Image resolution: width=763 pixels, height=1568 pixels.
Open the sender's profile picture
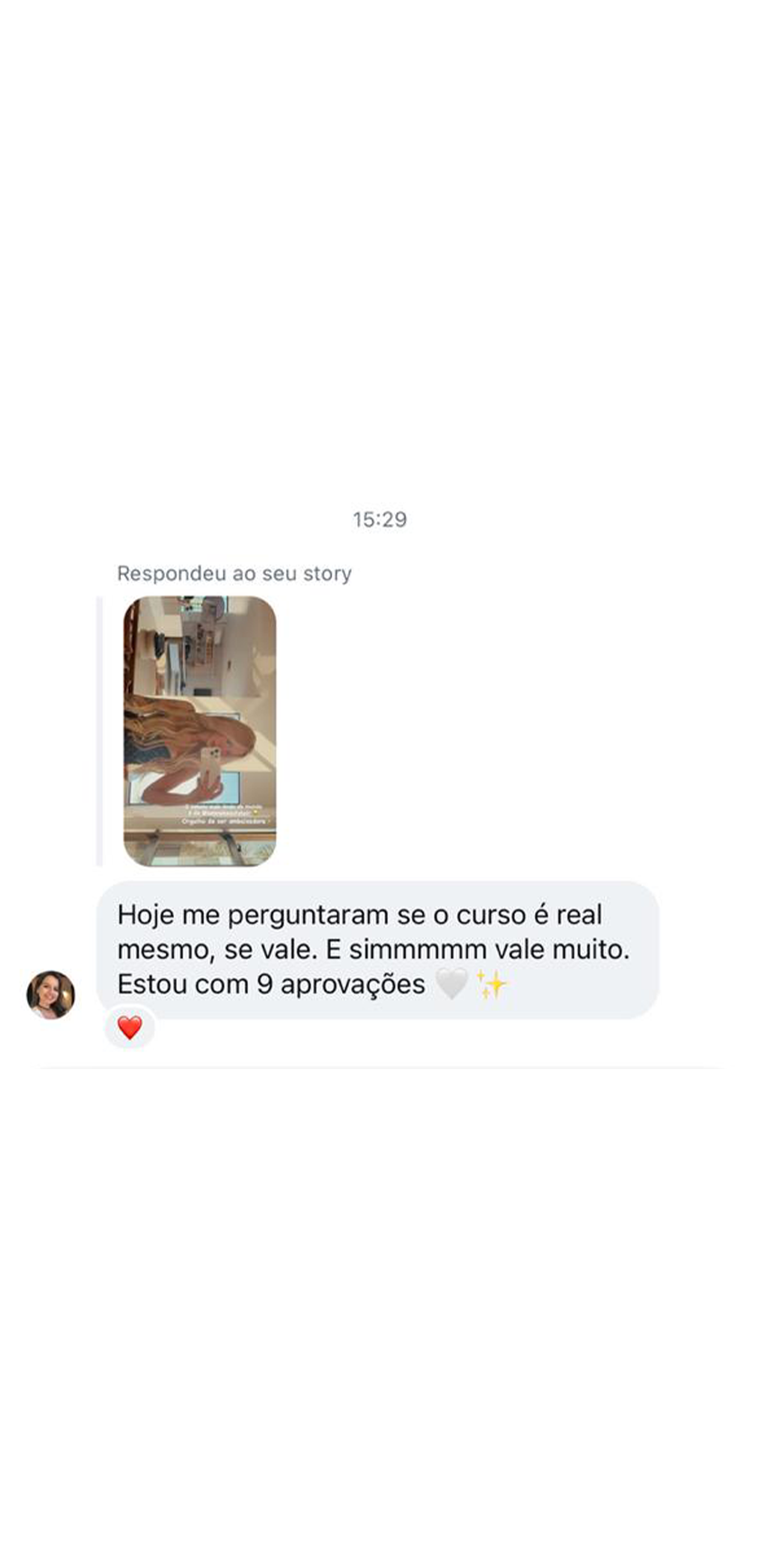pos(51,994)
